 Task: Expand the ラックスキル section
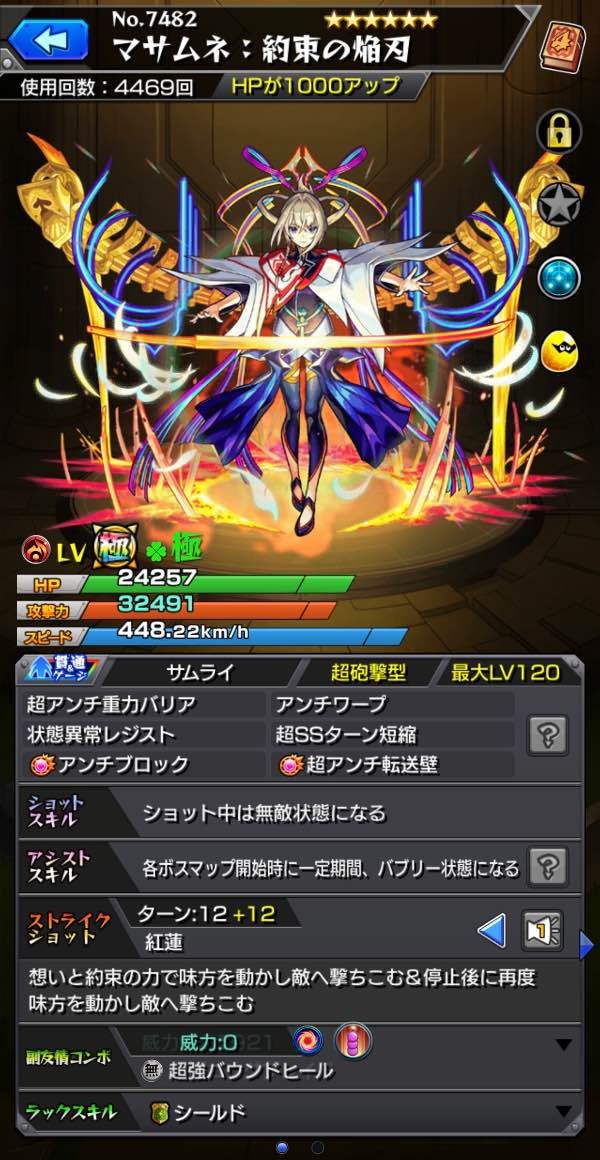pyautogui.click(x=564, y=1111)
